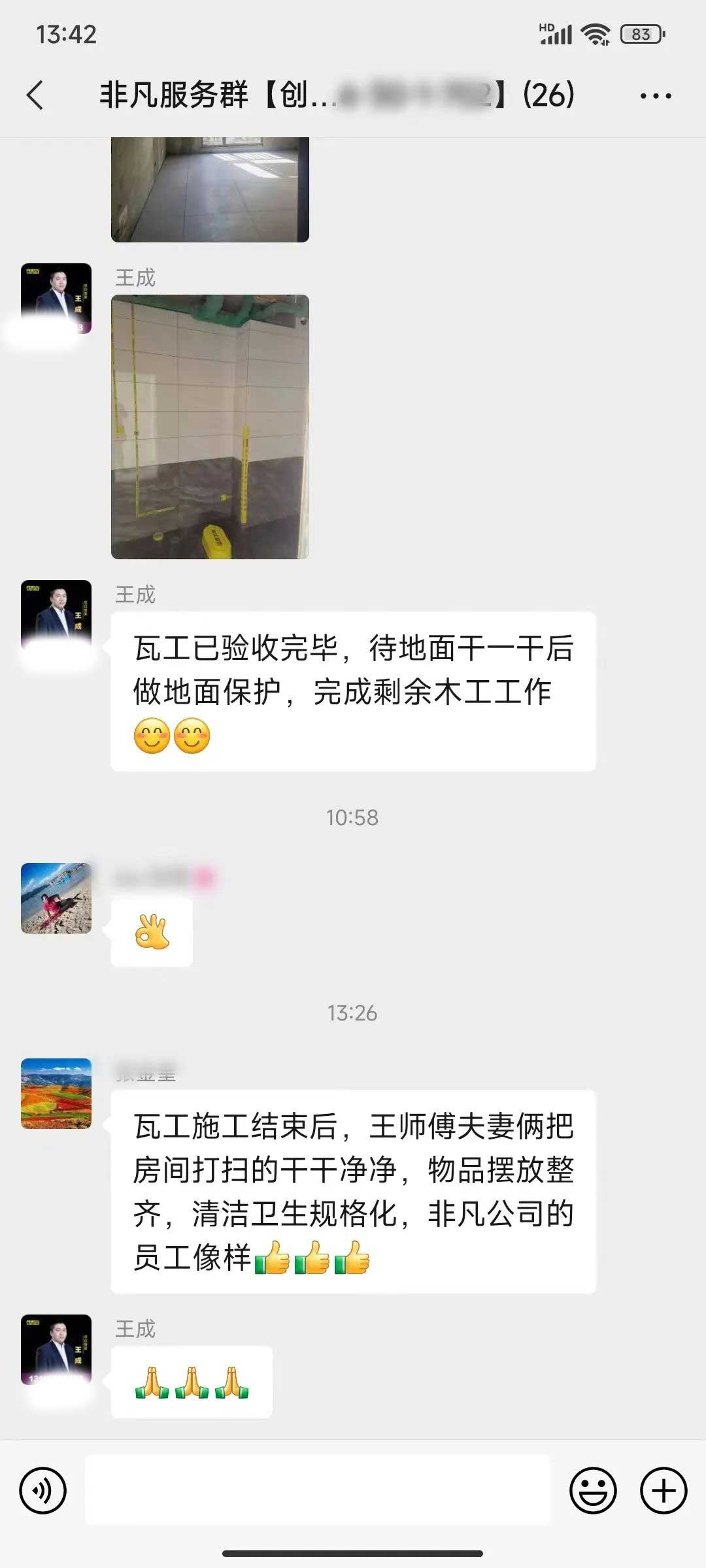Open 王成's avatar beside the wall photo
The height and width of the screenshot is (1568, 706).
[56, 299]
